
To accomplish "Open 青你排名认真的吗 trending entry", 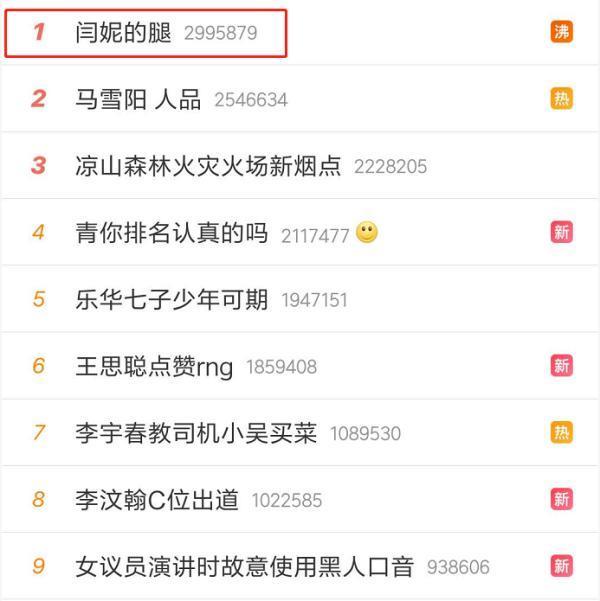I will (172, 233).
